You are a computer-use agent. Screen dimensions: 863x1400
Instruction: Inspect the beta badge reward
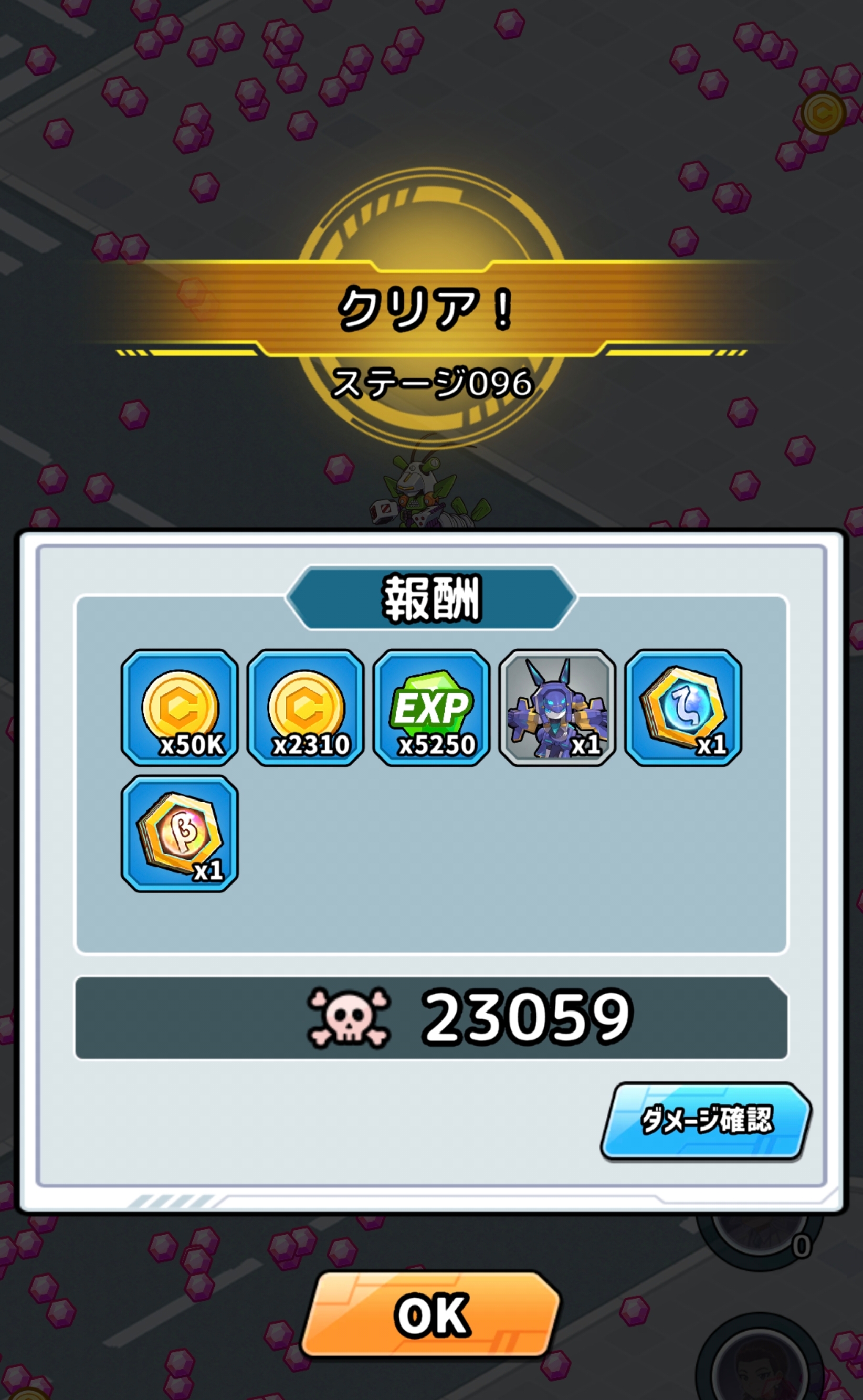[x=180, y=834]
